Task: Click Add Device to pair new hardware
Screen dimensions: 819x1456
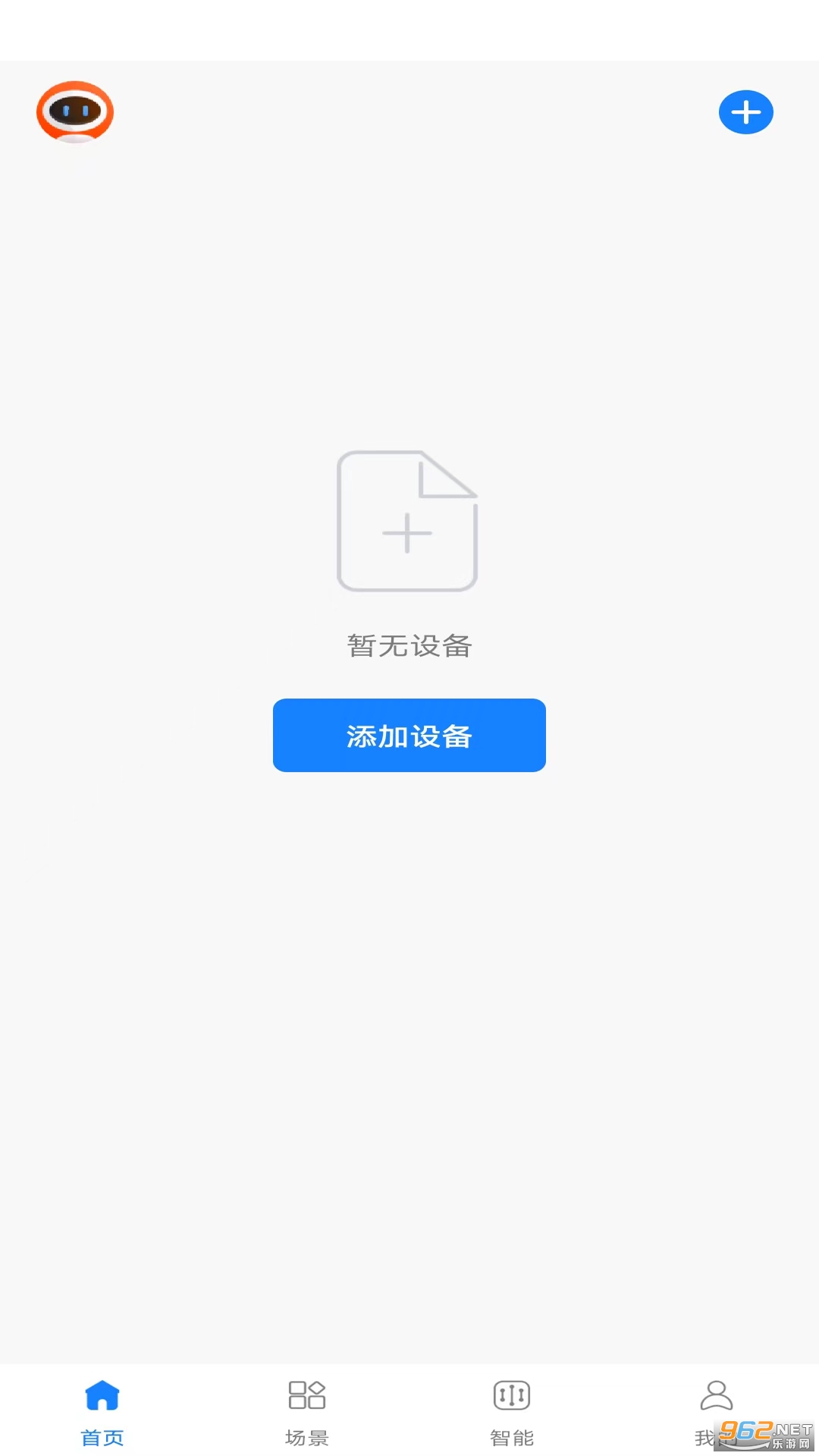Action: (409, 735)
